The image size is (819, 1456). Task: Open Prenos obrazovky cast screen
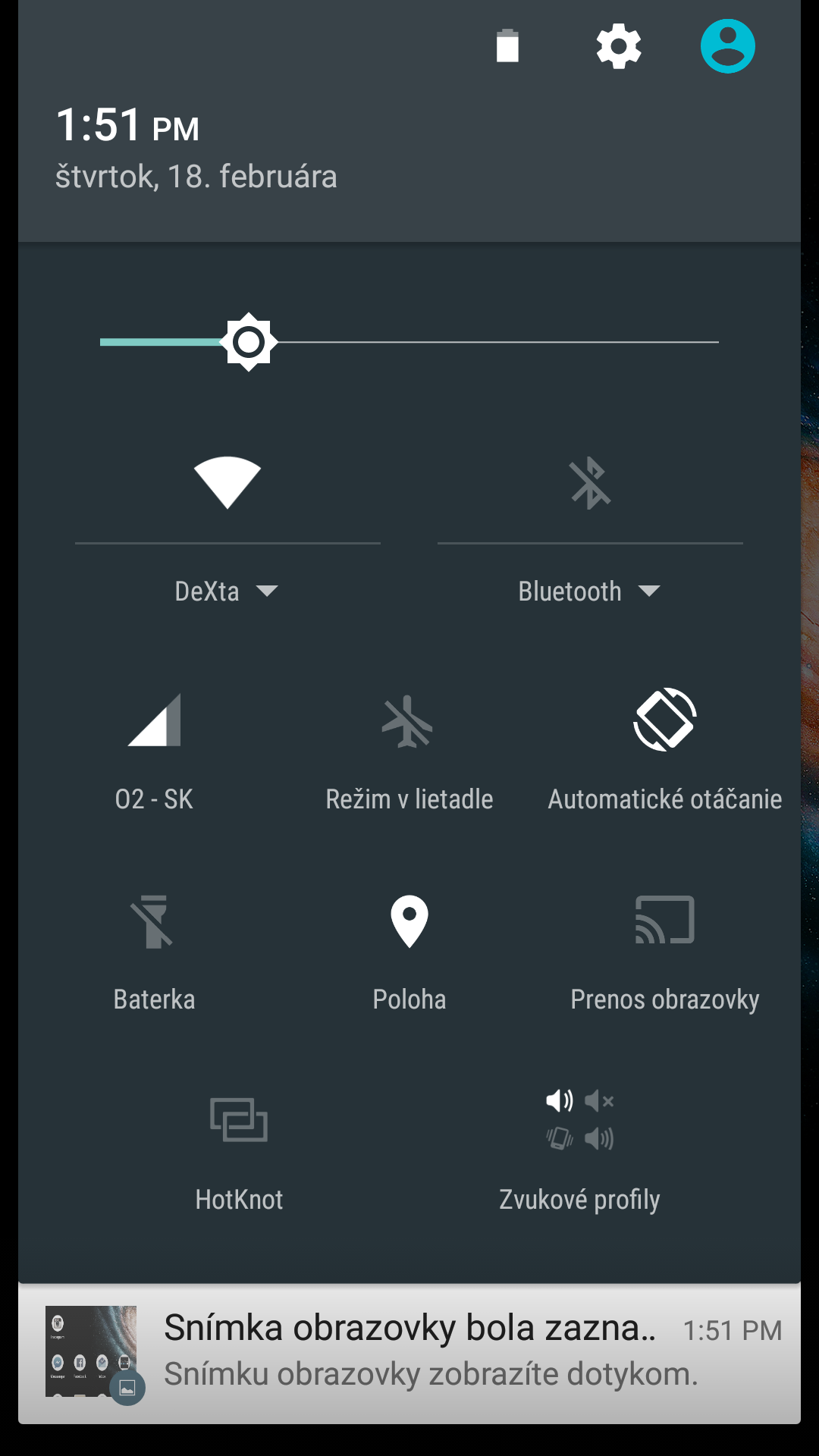[x=664, y=948]
